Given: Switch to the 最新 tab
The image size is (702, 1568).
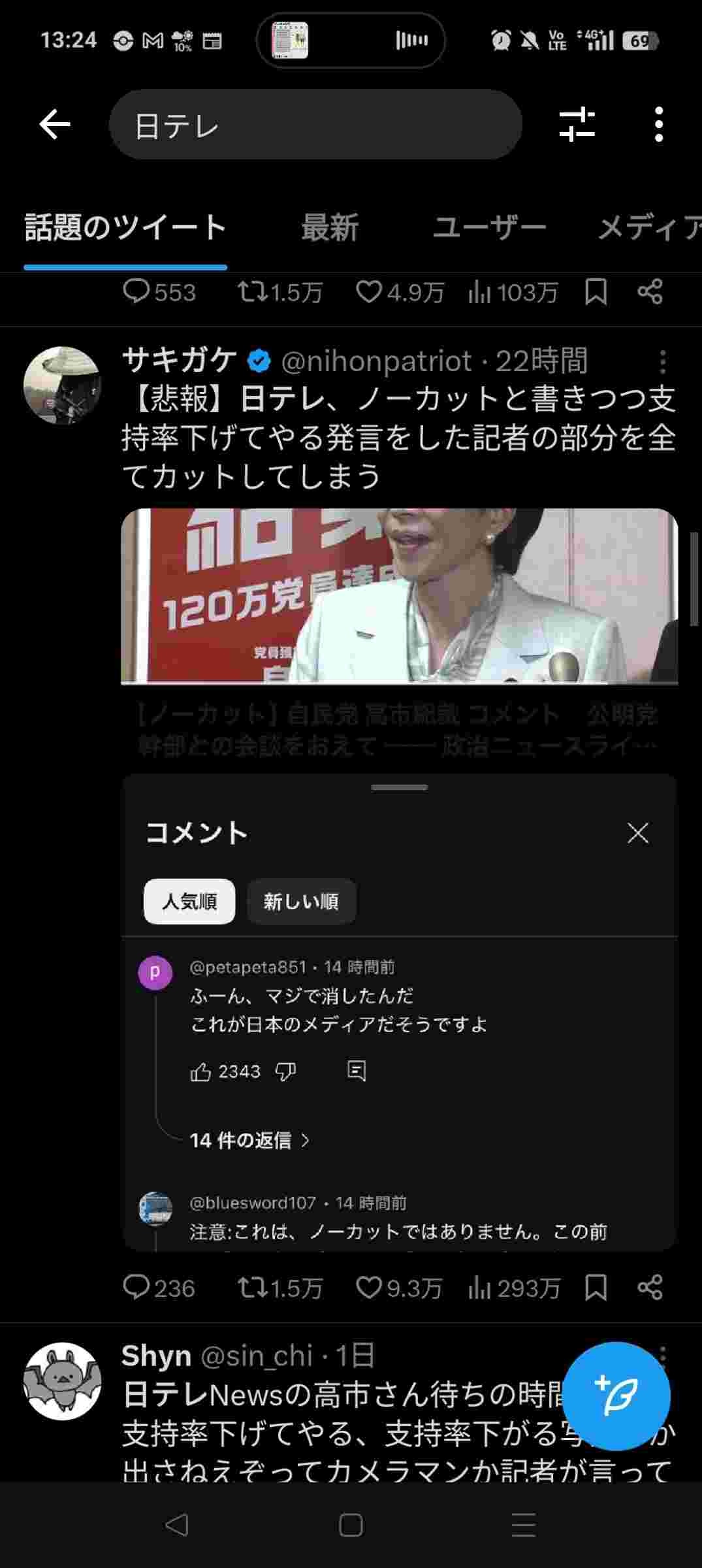Looking at the screenshot, I should click(330, 228).
